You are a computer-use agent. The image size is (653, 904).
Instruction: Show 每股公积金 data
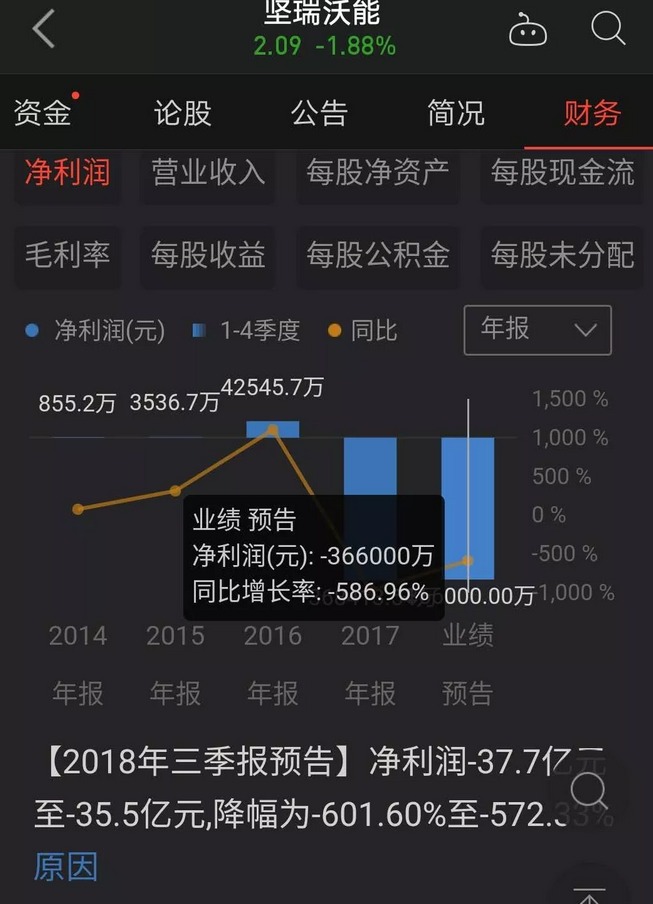(377, 255)
